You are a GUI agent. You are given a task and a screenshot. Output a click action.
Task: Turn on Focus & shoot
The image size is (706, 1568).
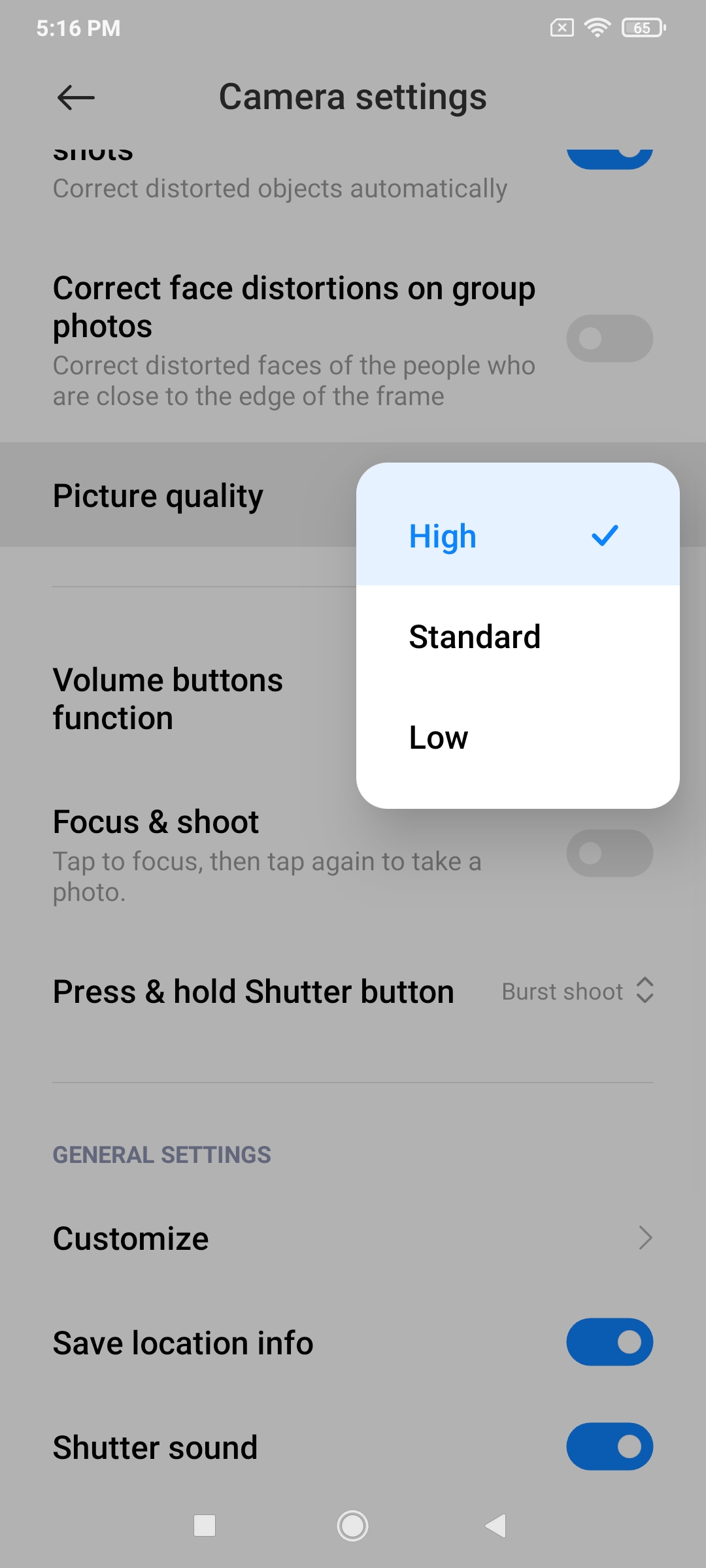[609, 853]
